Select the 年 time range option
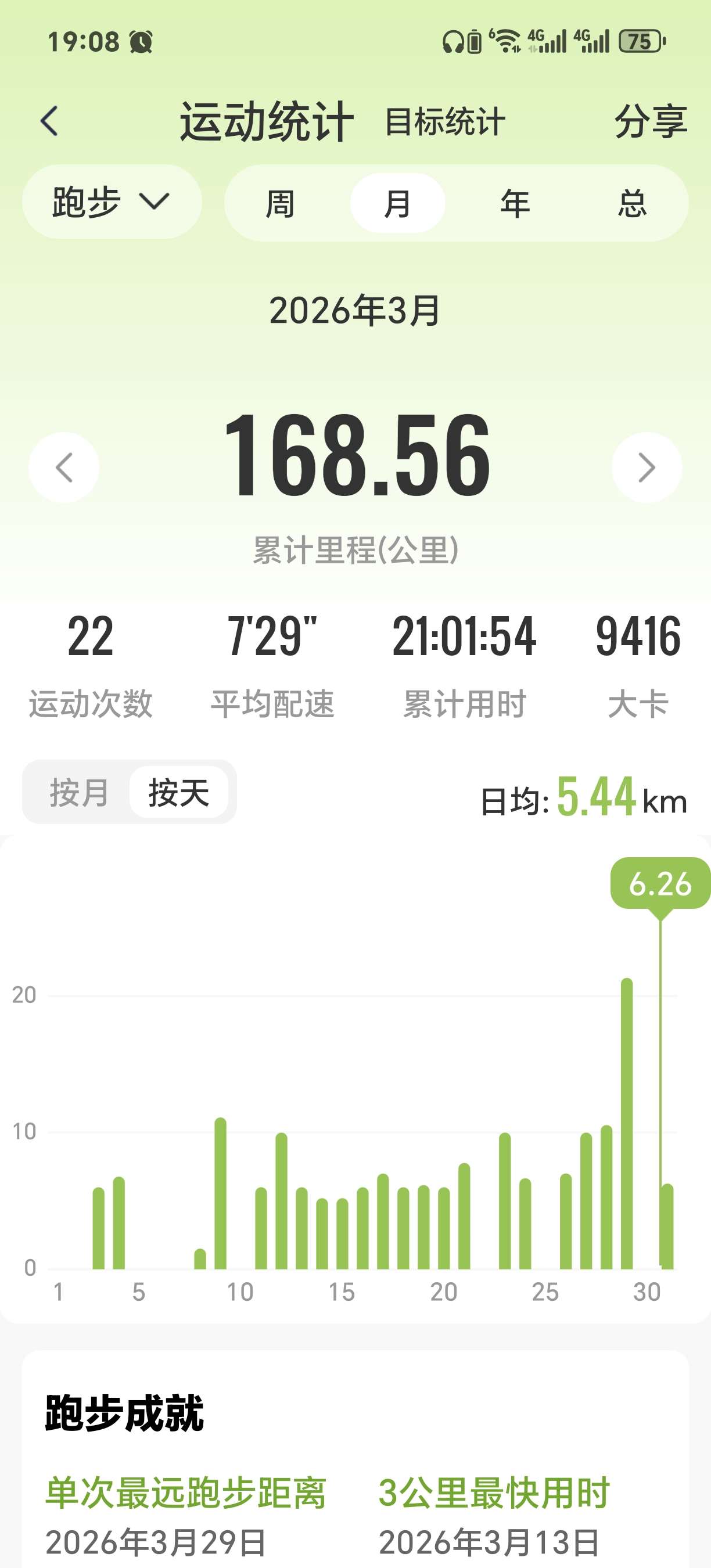711x1568 pixels. click(515, 203)
